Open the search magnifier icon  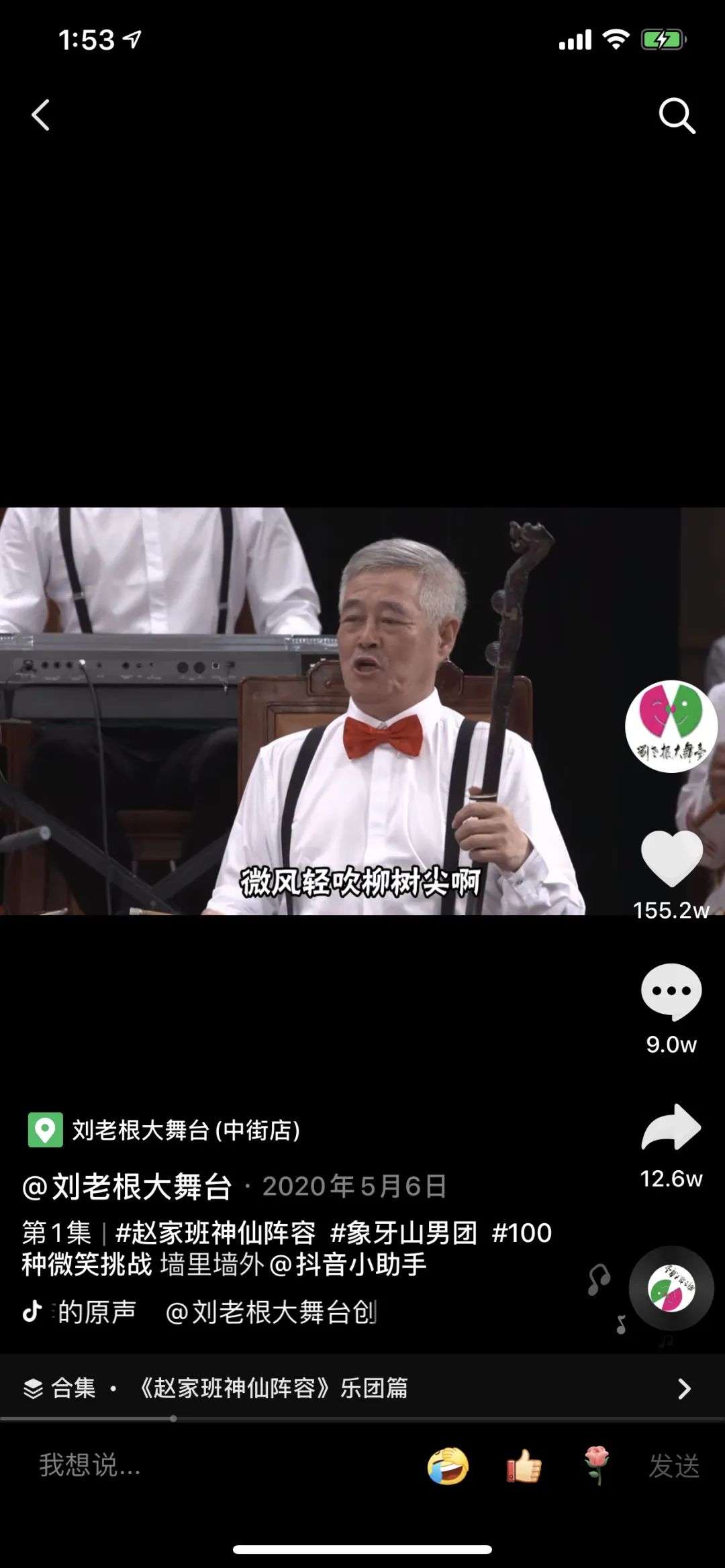point(676,116)
